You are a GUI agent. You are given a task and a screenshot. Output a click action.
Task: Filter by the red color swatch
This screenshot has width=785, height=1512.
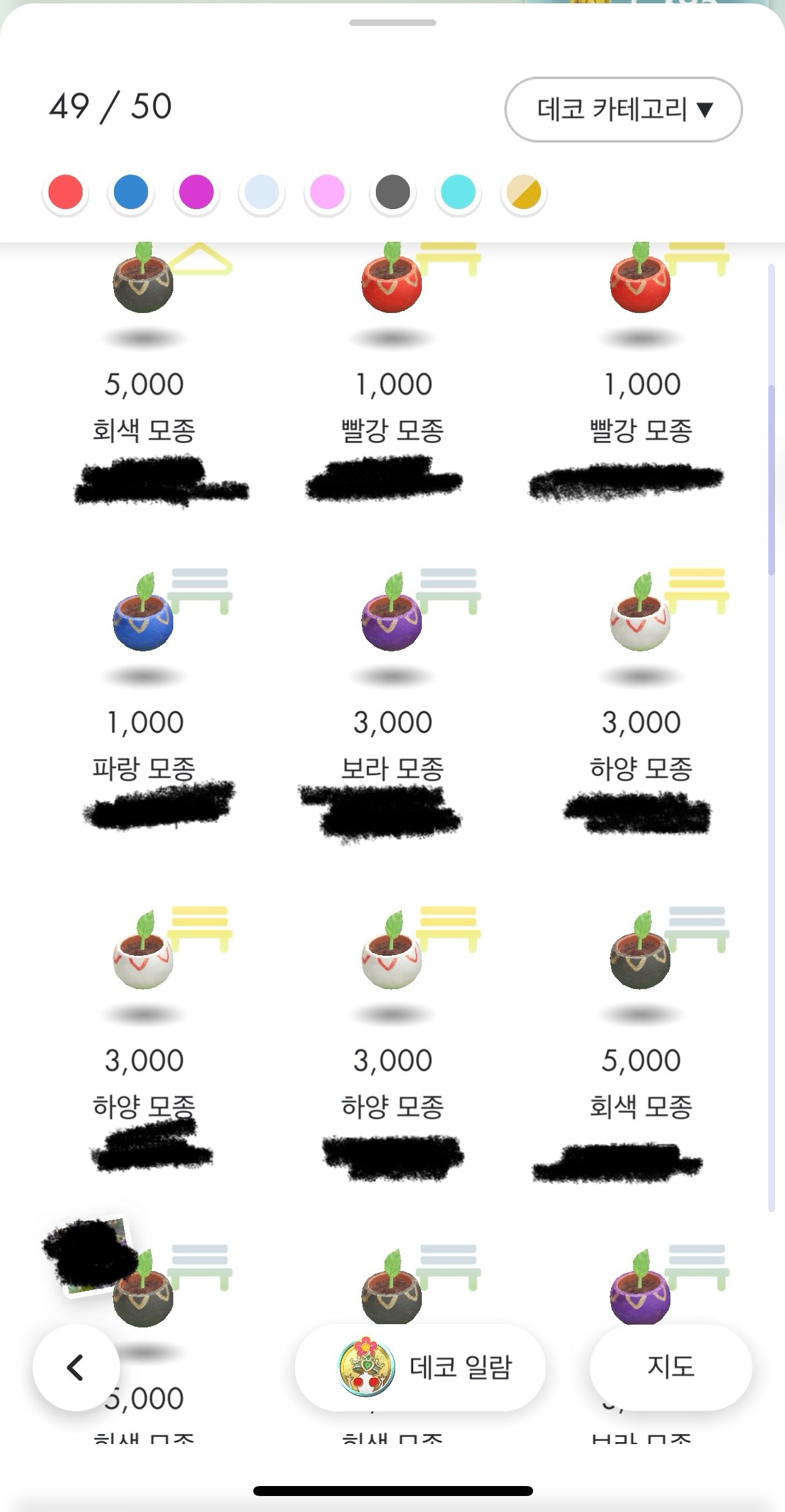point(65,192)
